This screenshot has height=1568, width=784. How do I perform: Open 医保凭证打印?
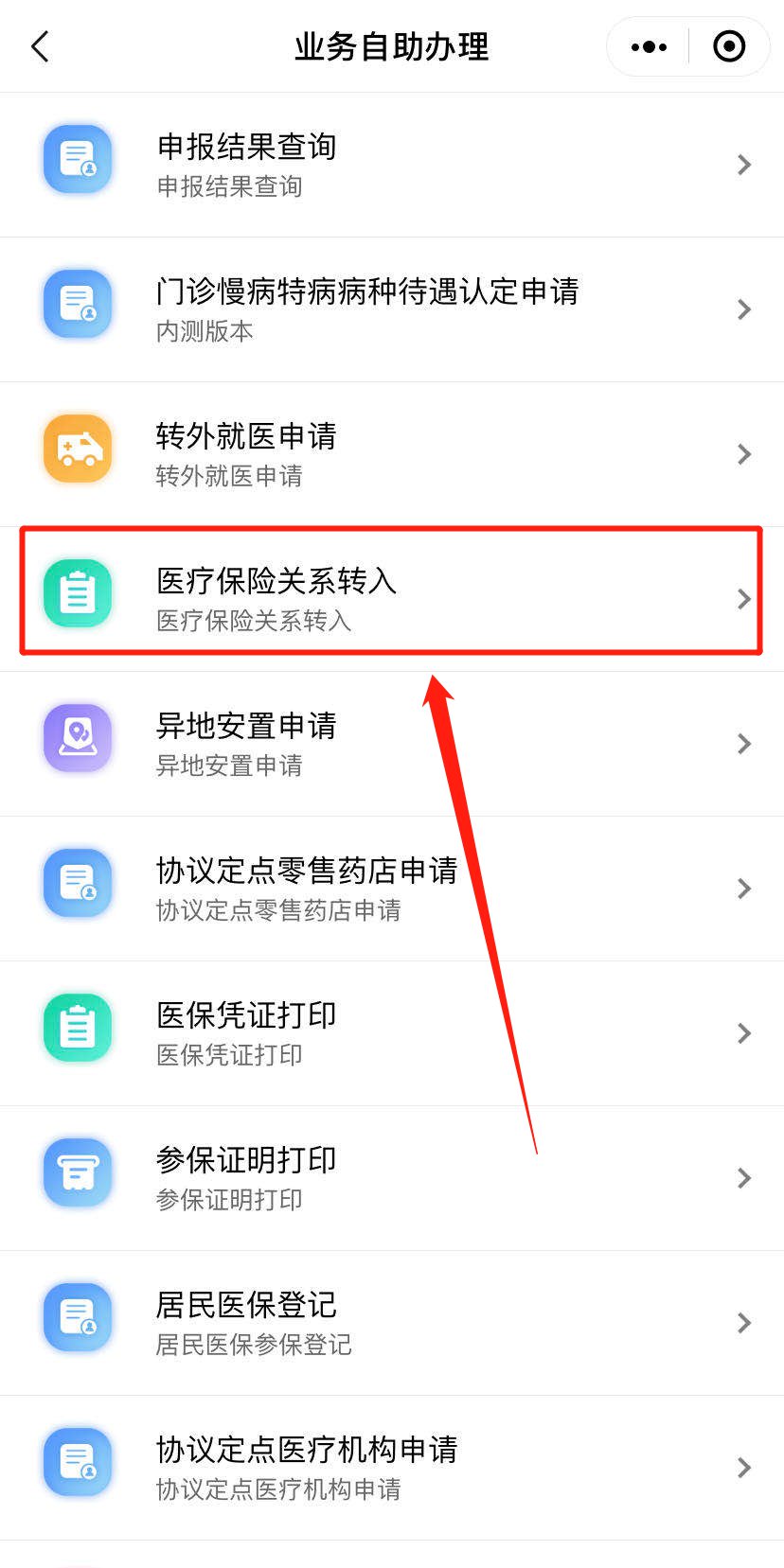pyautogui.click(x=392, y=1033)
